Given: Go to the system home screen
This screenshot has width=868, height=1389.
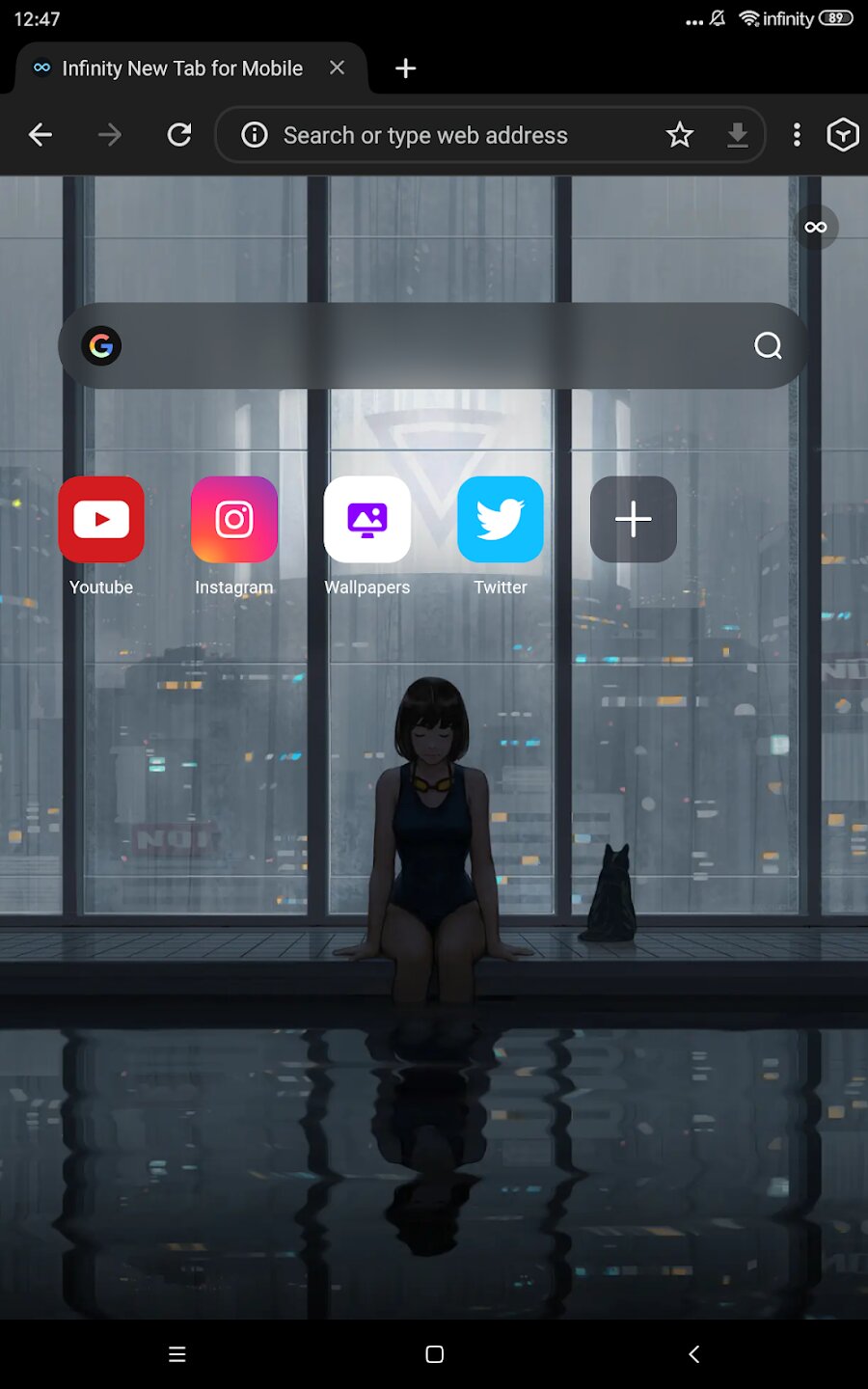Looking at the screenshot, I should (434, 1354).
